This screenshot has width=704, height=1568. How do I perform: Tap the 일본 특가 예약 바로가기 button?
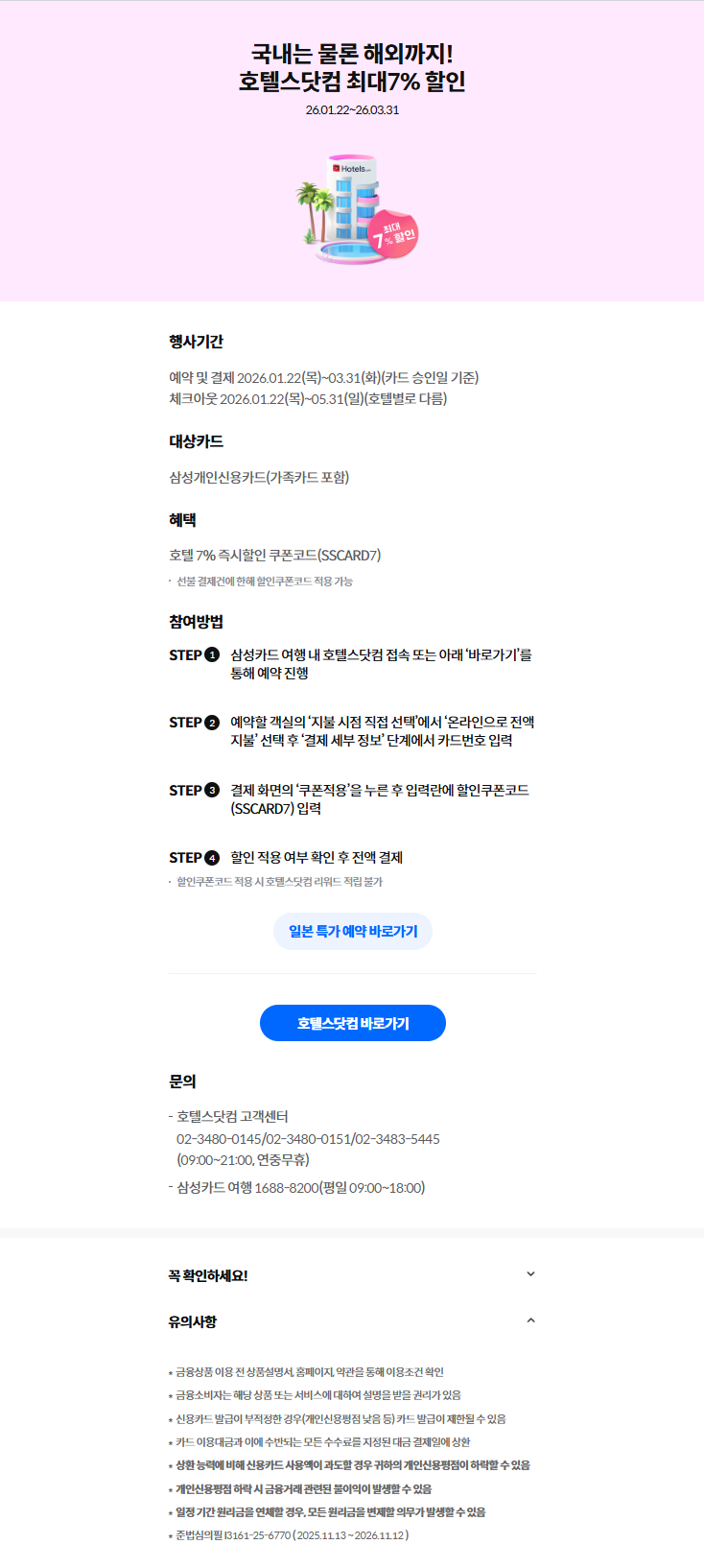click(352, 931)
